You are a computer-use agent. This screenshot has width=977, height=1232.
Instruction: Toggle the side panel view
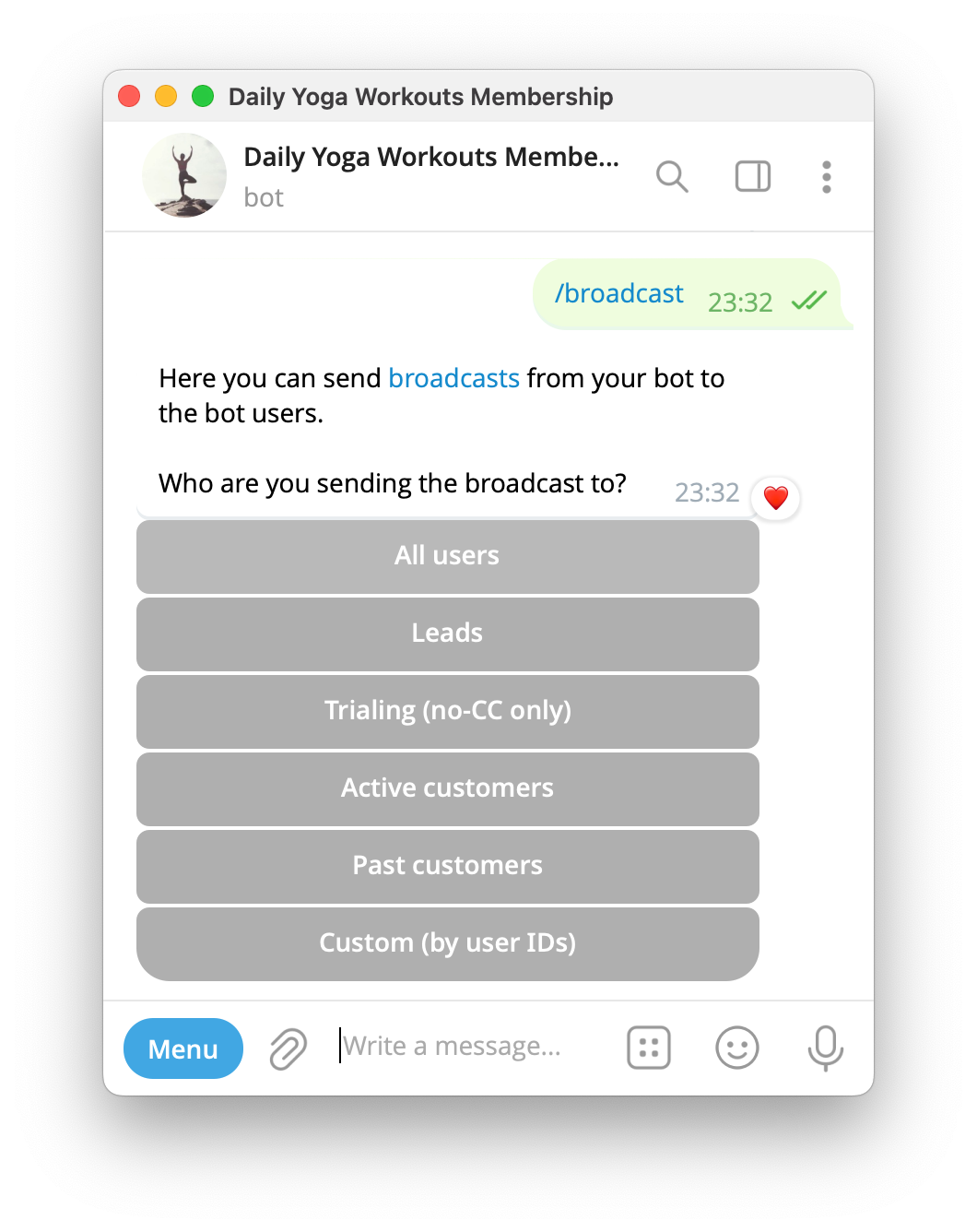point(752,176)
